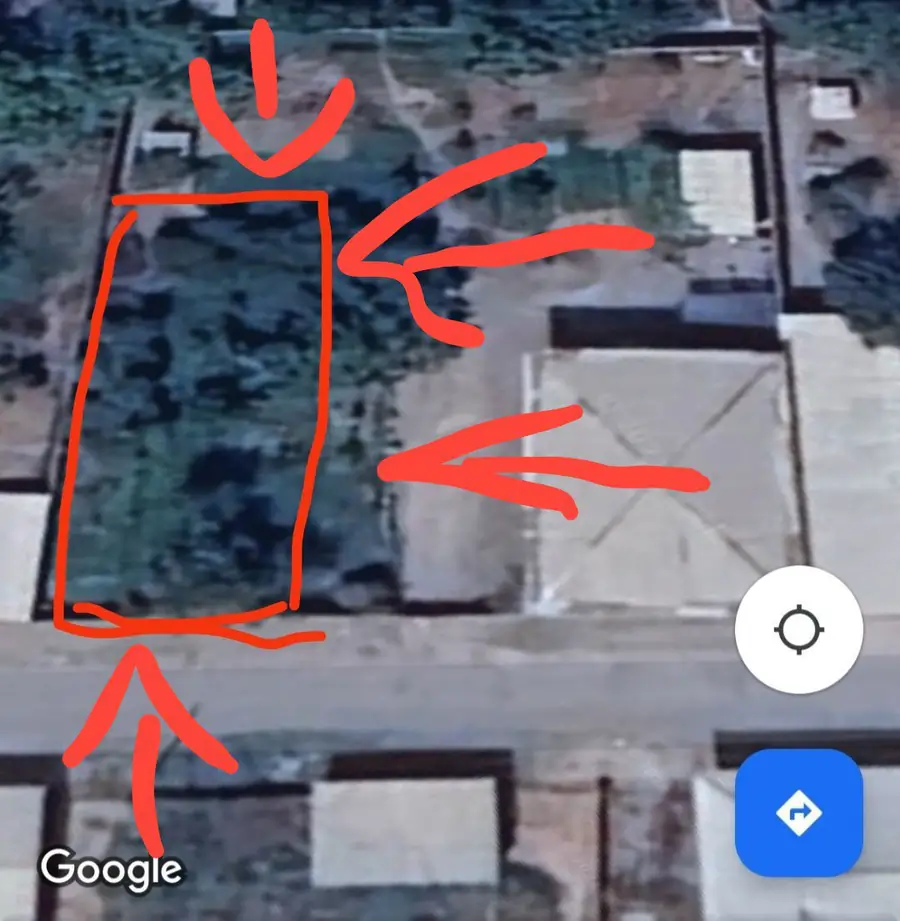
Task: Open directions with the blue arrow button
Action: pos(798,812)
